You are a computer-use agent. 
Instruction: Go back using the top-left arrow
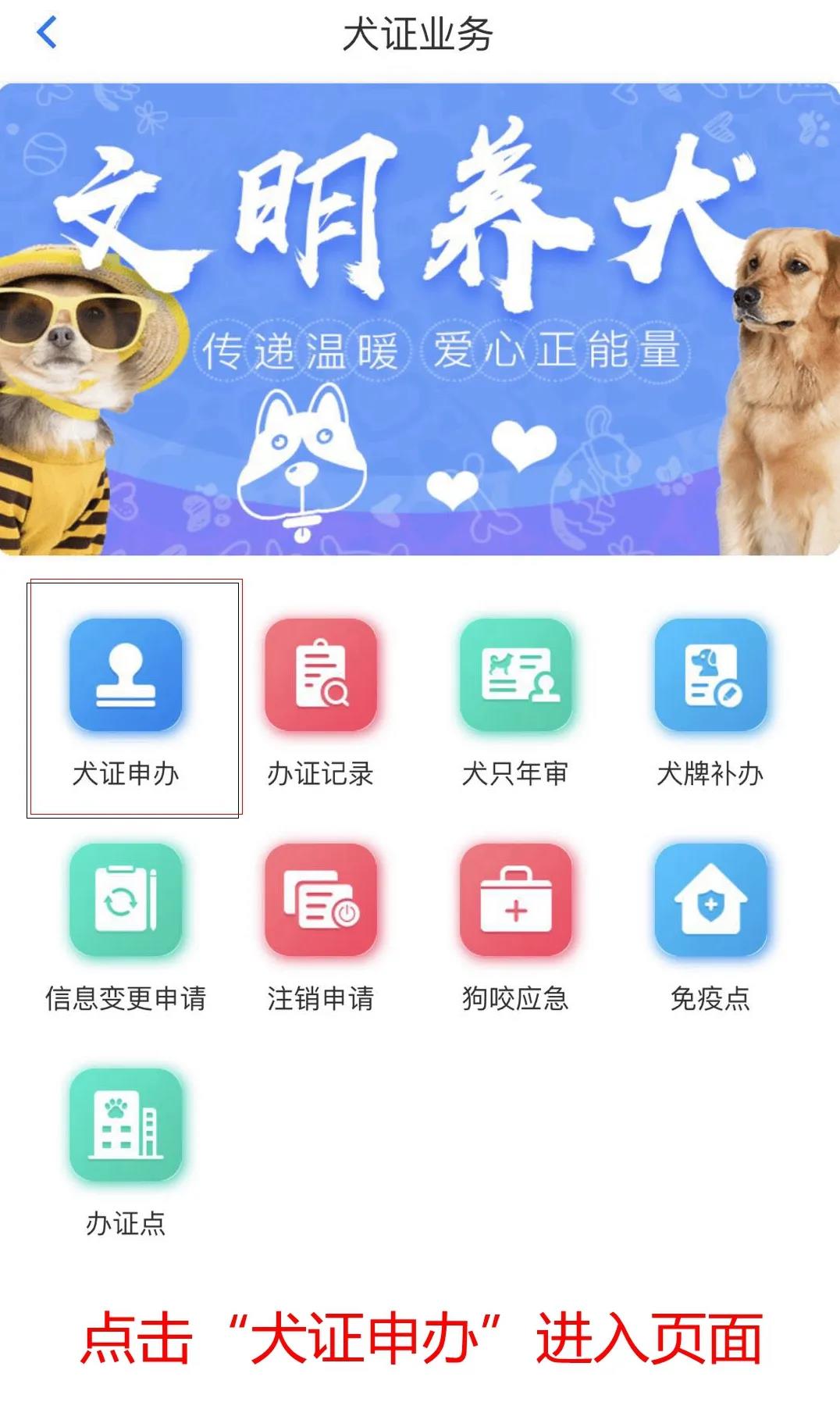coord(47,34)
